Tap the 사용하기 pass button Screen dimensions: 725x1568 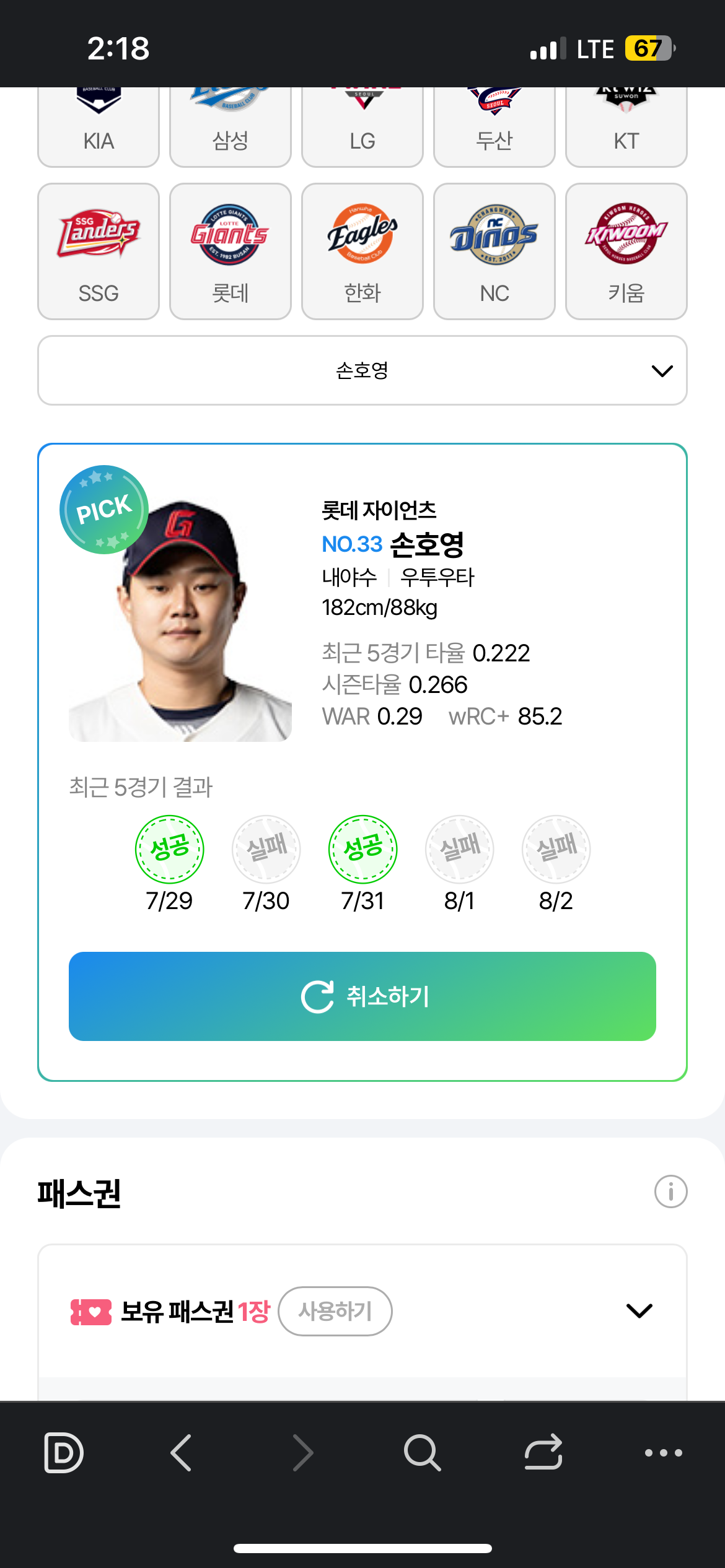pyautogui.click(x=335, y=1311)
